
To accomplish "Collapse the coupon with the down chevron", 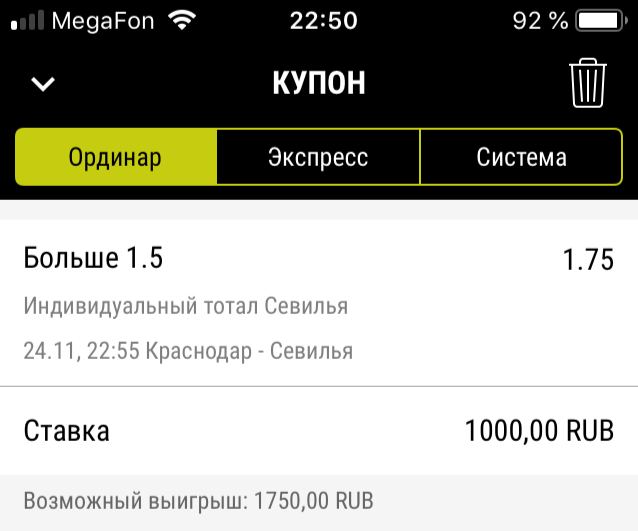I will click(x=43, y=84).
